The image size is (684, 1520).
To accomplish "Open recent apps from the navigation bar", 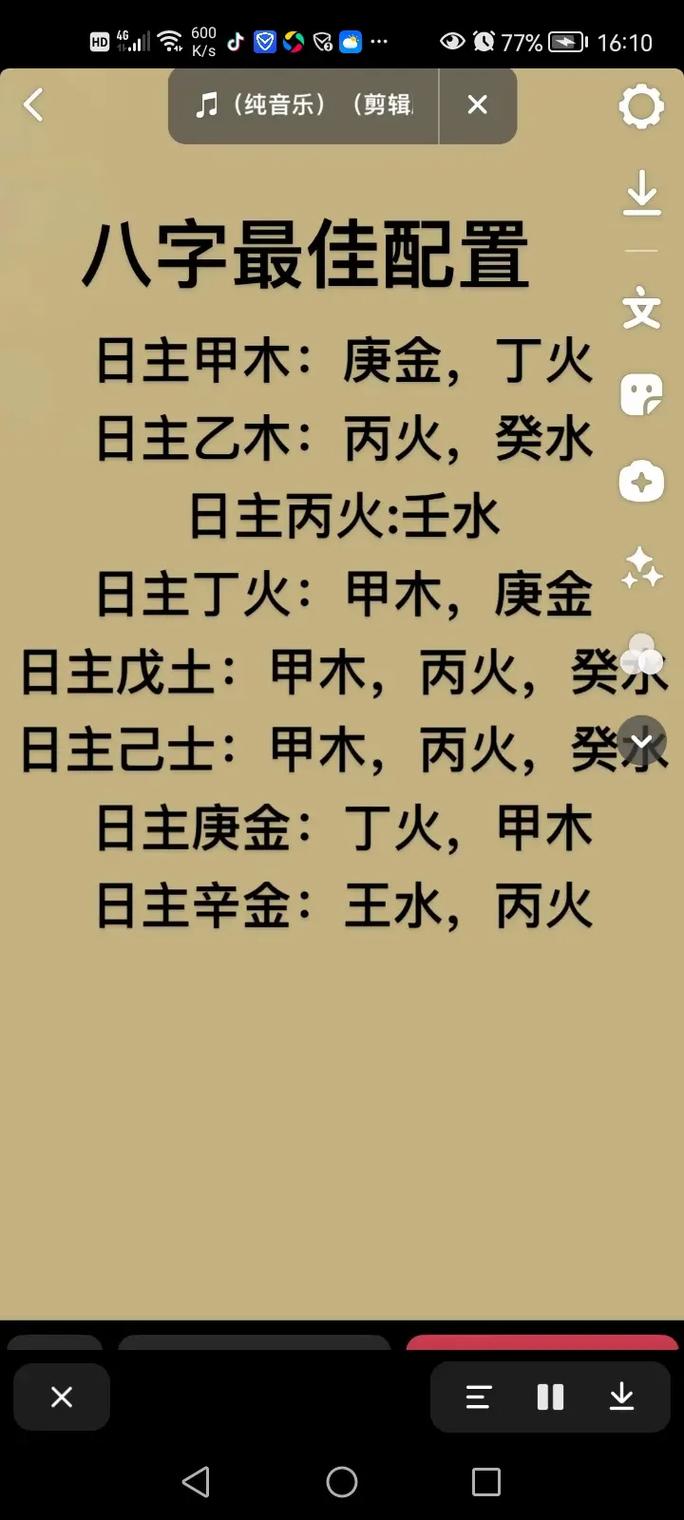I will click(486, 1481).
